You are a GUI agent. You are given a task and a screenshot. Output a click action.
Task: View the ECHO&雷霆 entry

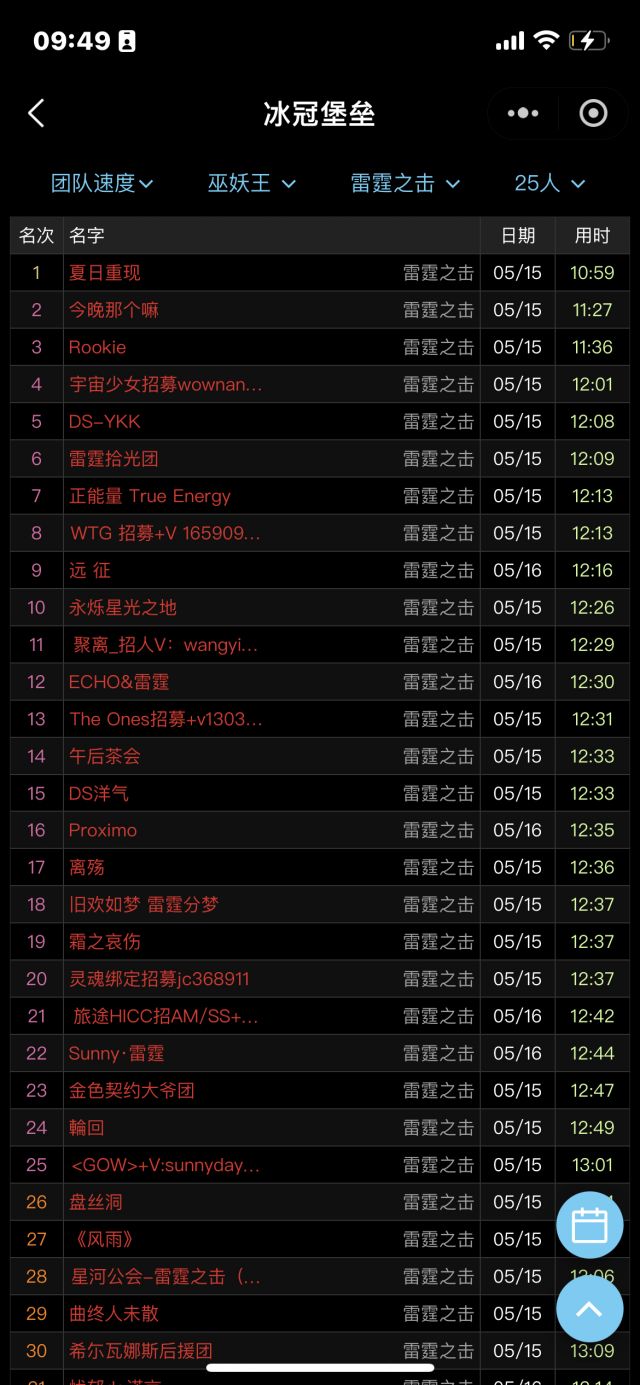[x=119, y=682]
